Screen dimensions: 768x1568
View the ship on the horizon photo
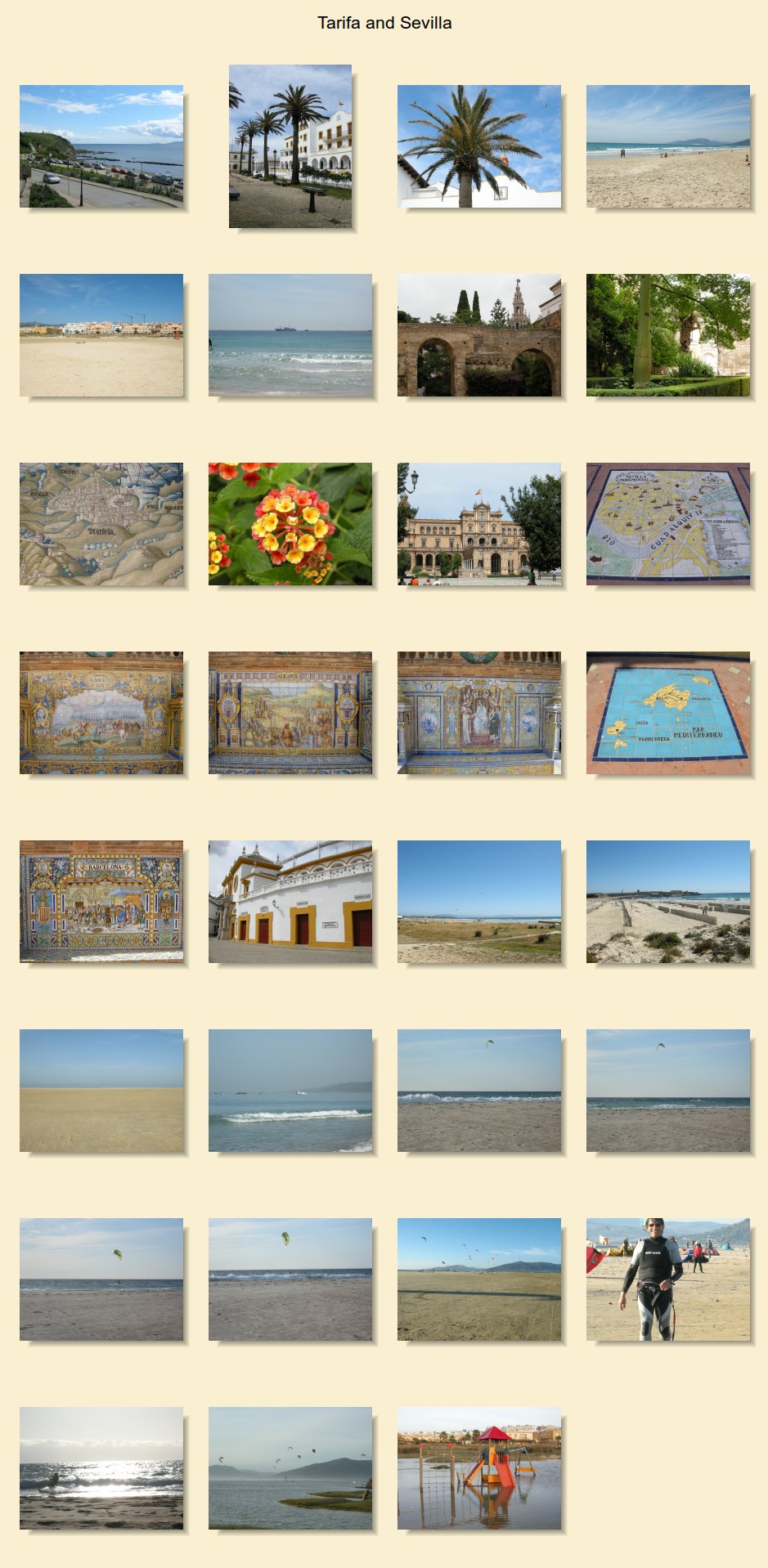(290, 335)
